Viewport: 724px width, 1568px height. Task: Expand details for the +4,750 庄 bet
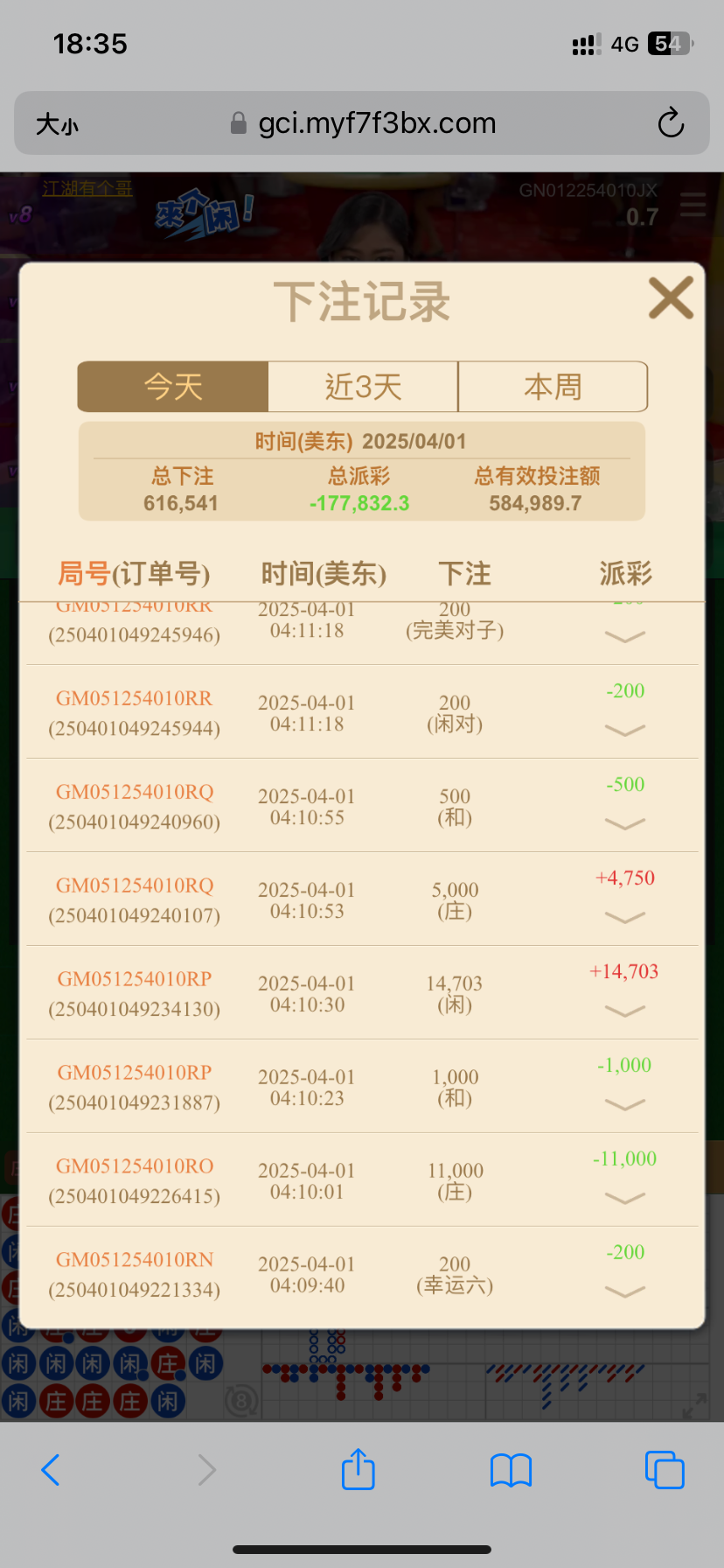pos(625,917)
